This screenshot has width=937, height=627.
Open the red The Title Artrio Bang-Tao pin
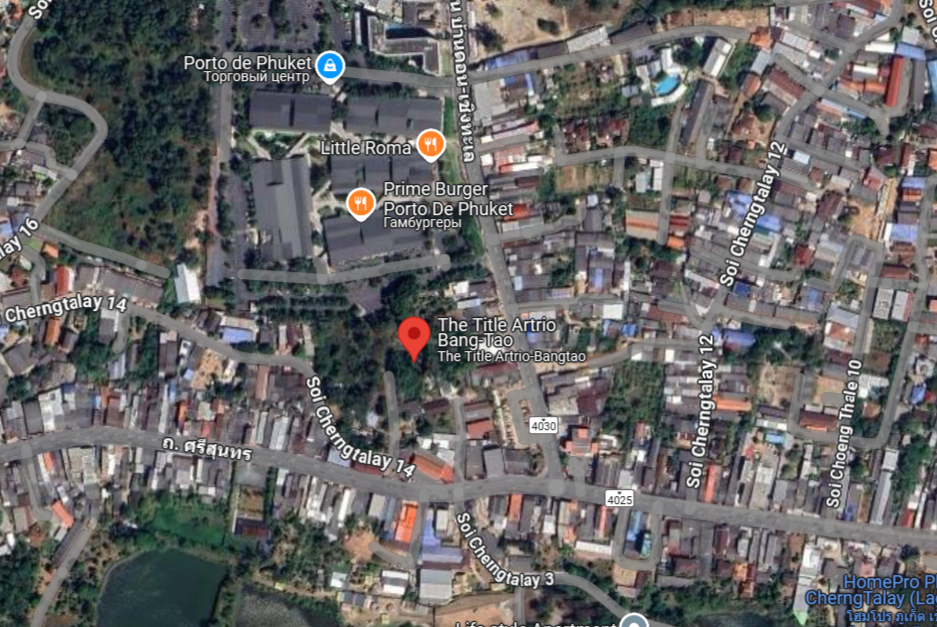[414, 337]
